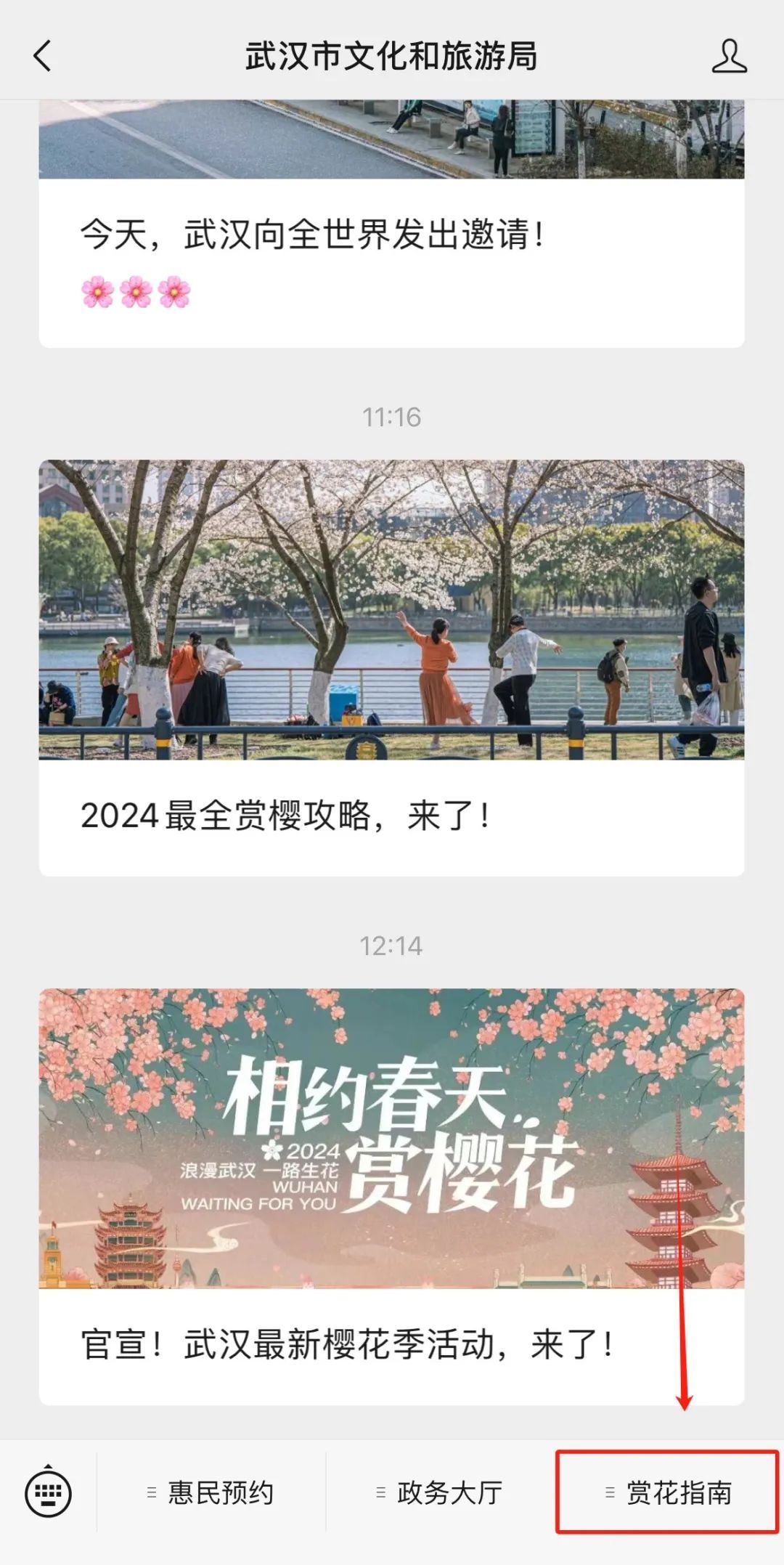Open the account profile icon
Image resolution: width=784 pixels, height=1565 pixels.
click(729, 56)
